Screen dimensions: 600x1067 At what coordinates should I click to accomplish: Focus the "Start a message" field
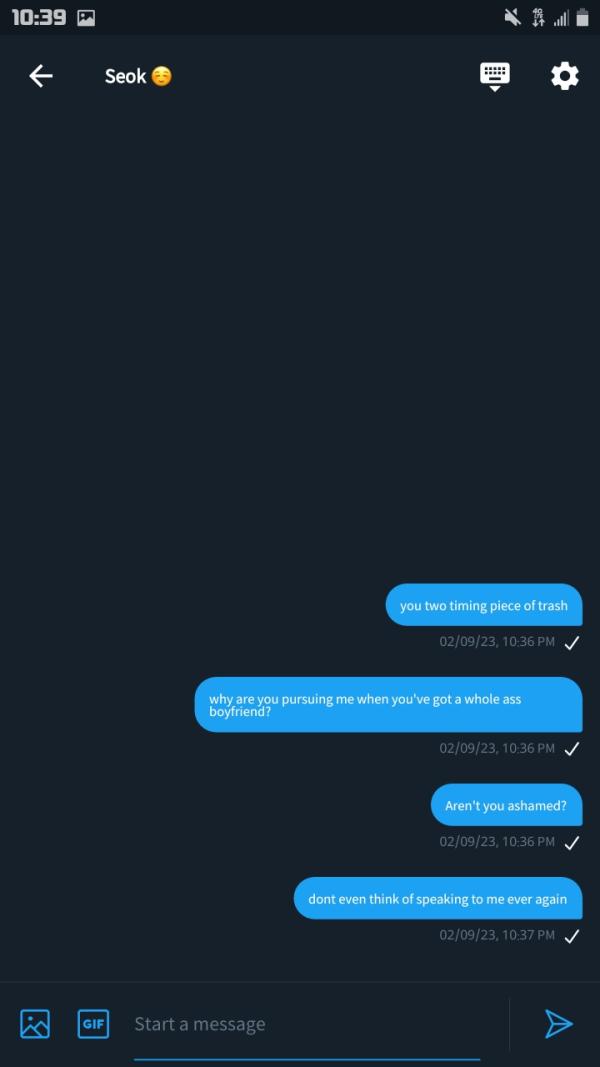coord(305,1024)
